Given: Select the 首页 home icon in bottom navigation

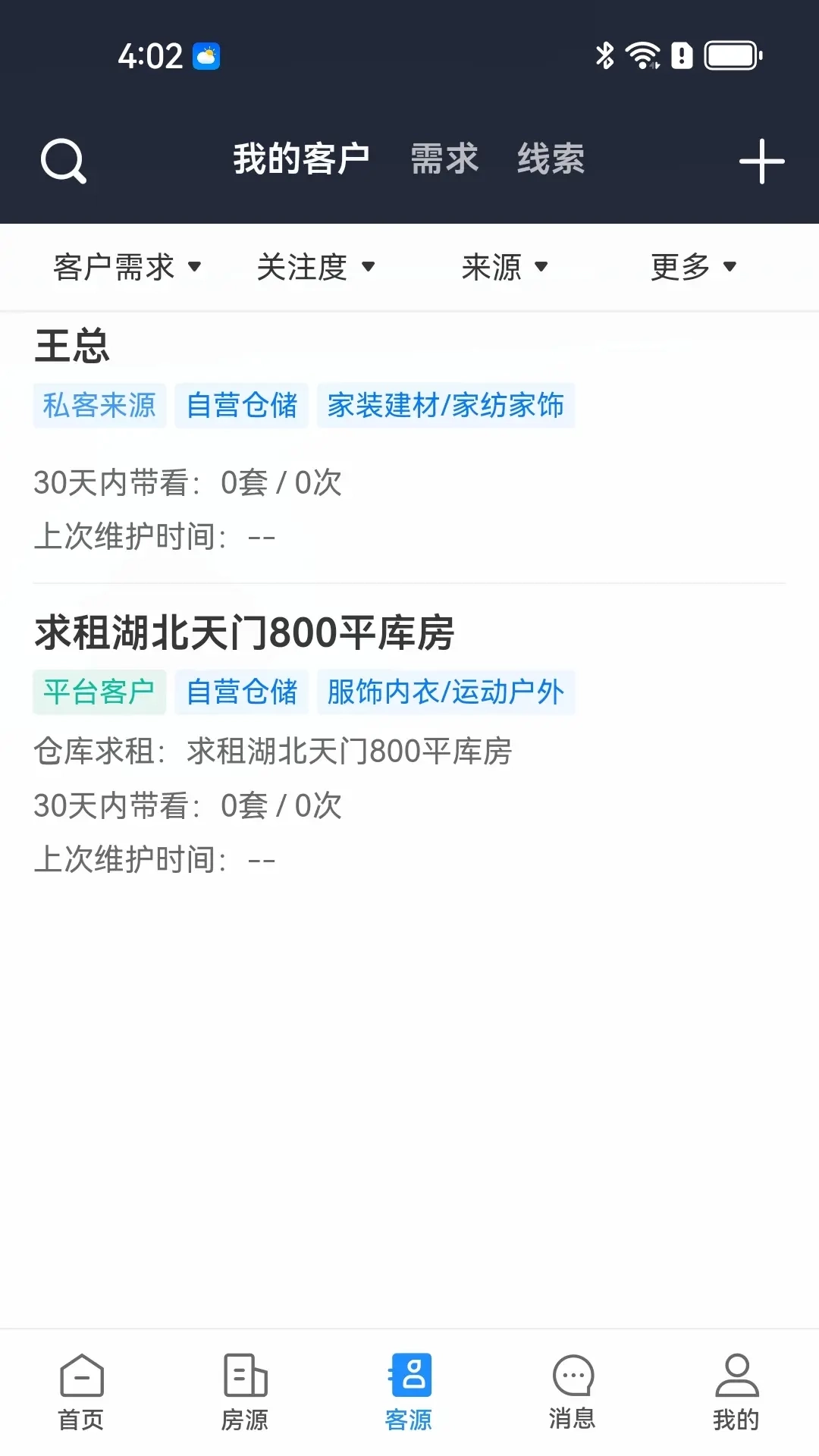Looking at the screenshot, I should 81,1391.
